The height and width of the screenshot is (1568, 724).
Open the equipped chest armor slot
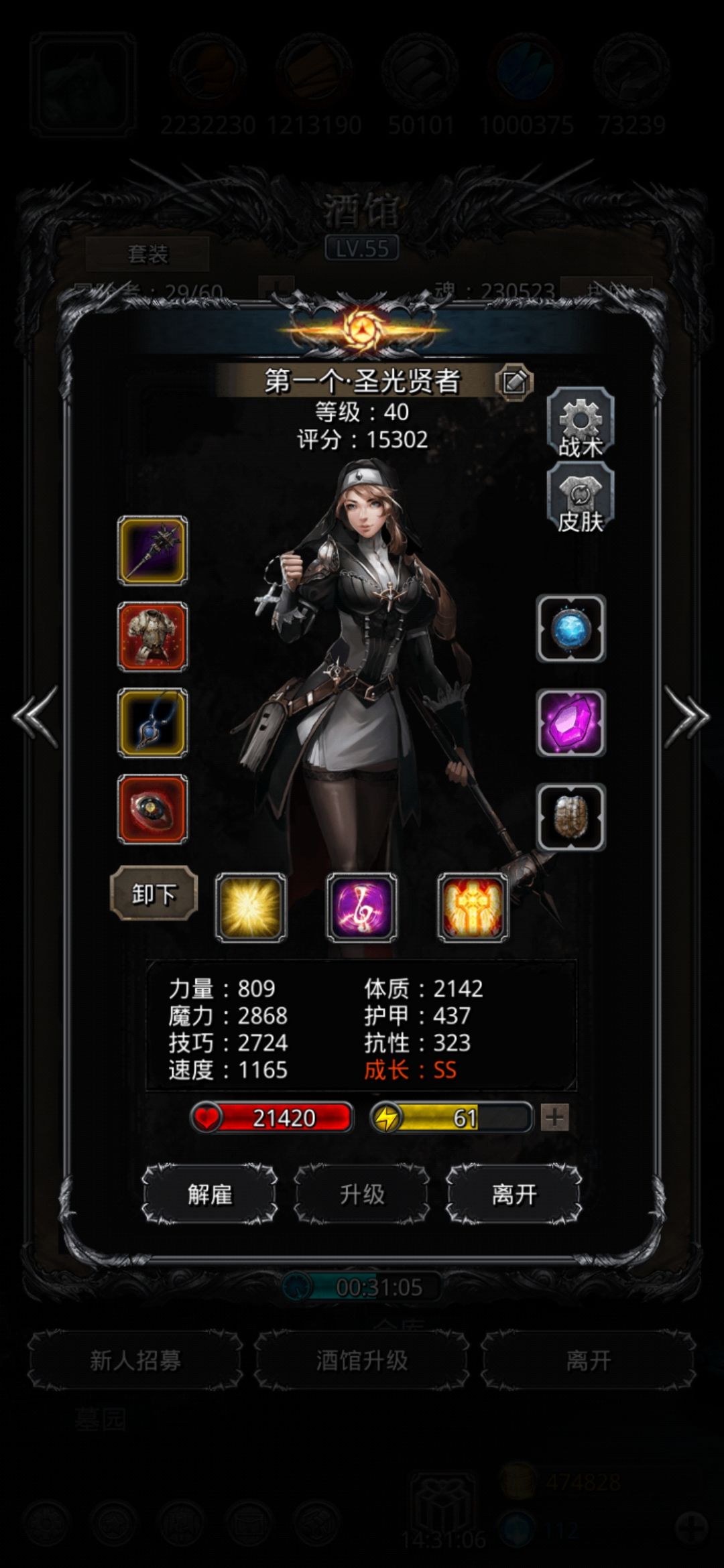[153, 637]
